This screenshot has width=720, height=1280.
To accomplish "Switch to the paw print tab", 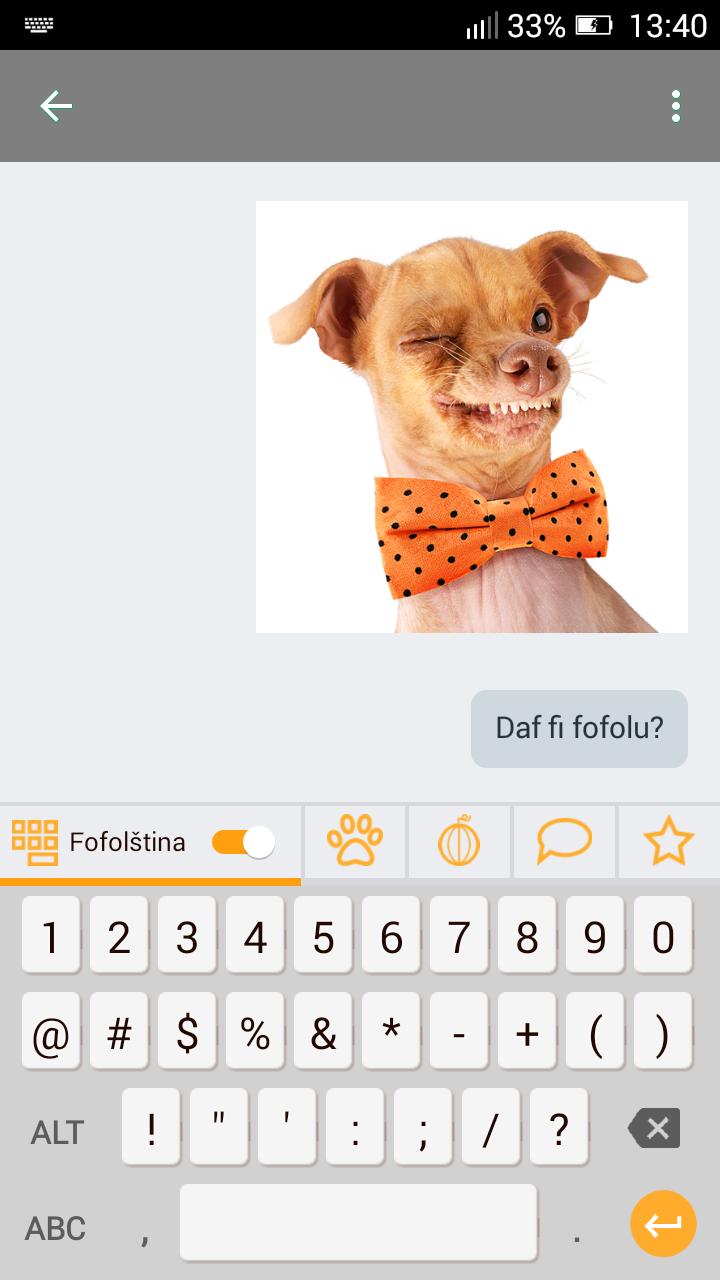I will pos(355,841).
